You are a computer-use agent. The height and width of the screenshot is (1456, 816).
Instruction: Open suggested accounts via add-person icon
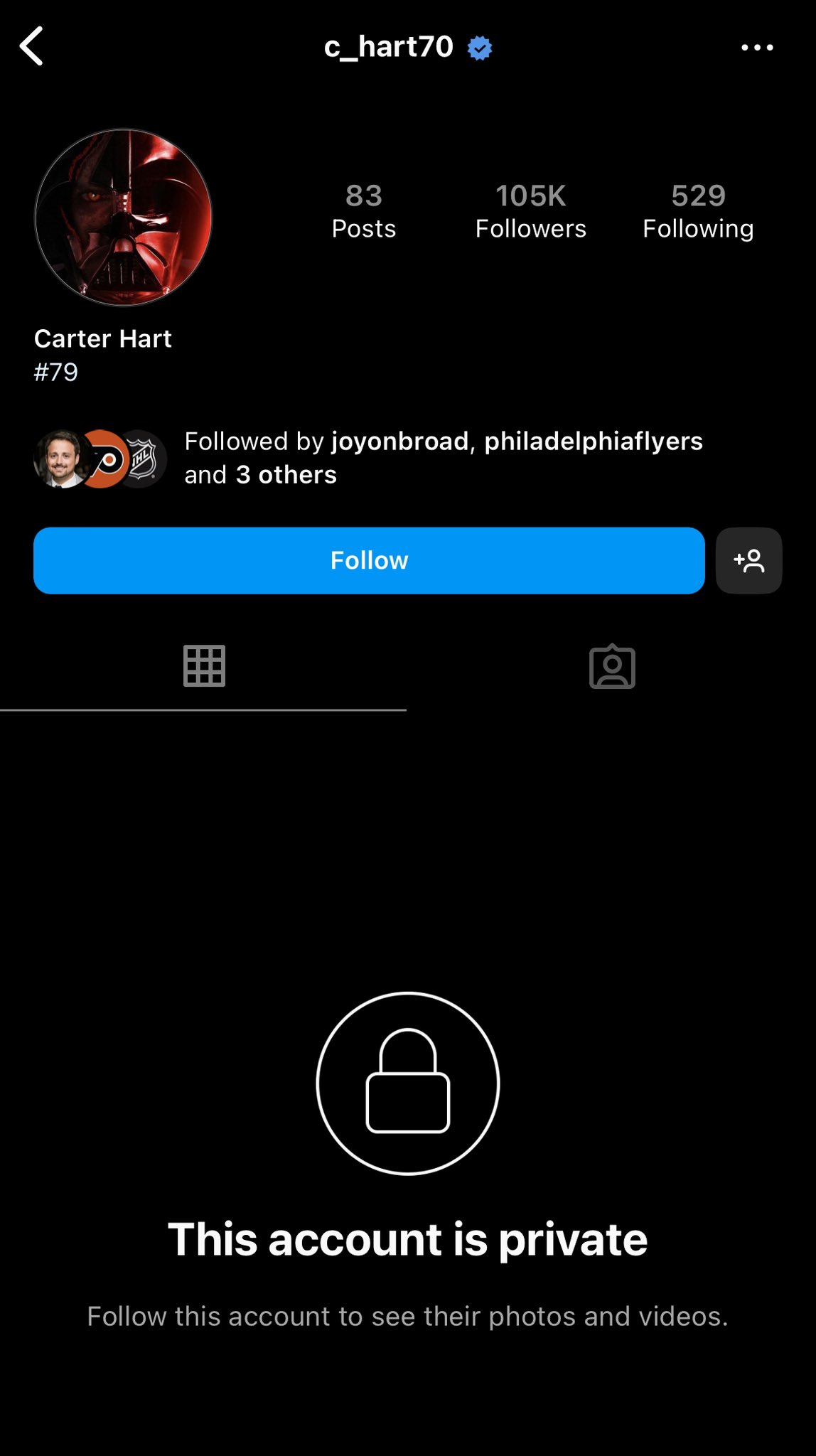click(x=748, y=560)
